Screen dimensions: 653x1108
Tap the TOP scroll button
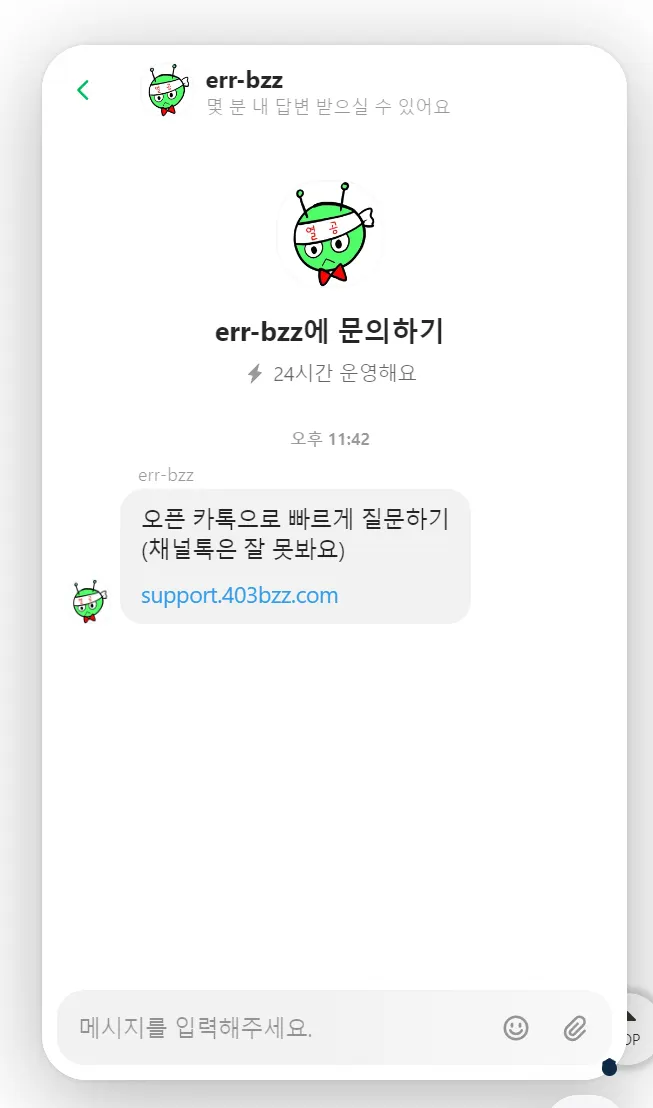[634, 1029]
